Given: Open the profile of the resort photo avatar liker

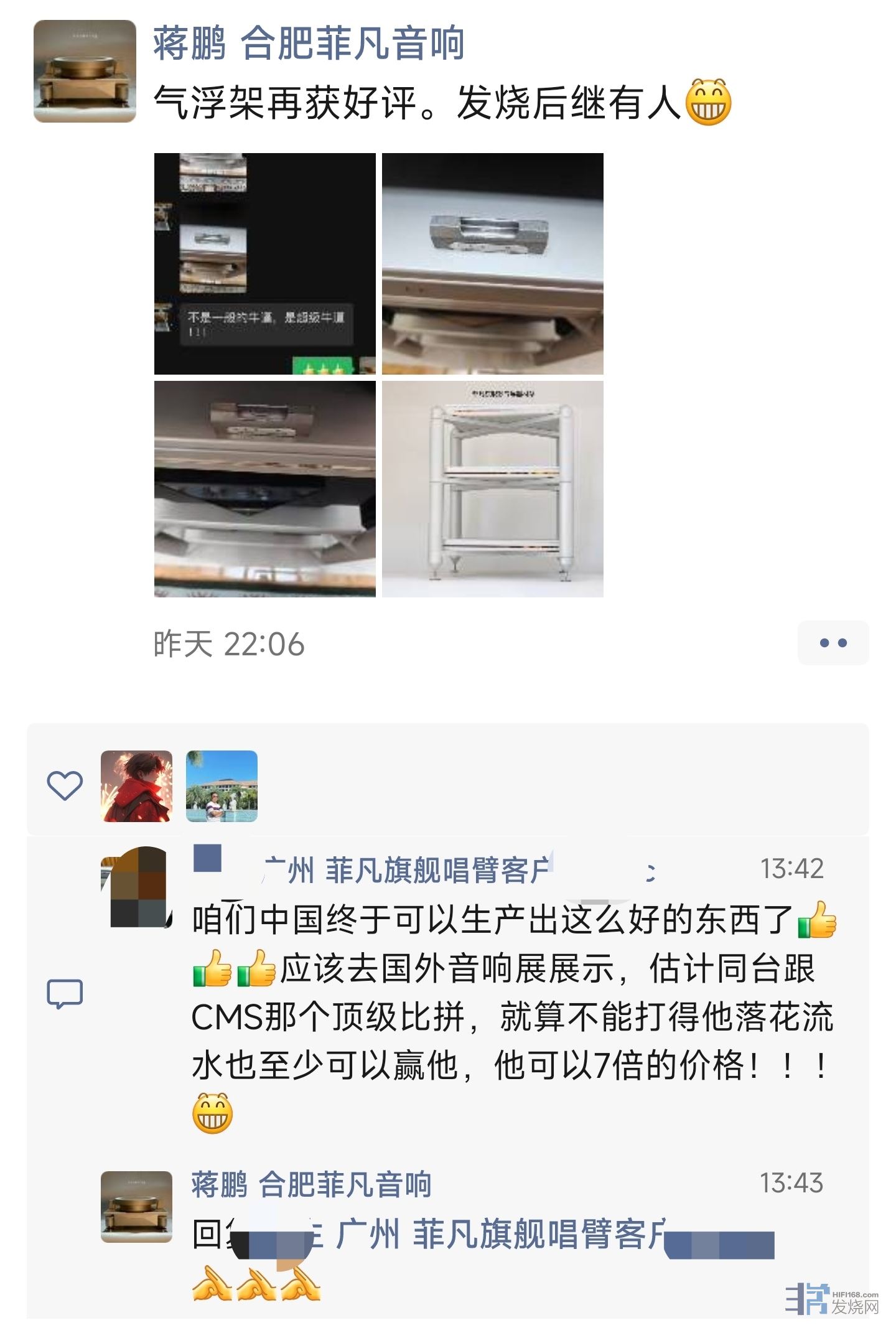Looking at the screenshot, I should (x=222, y=786).
